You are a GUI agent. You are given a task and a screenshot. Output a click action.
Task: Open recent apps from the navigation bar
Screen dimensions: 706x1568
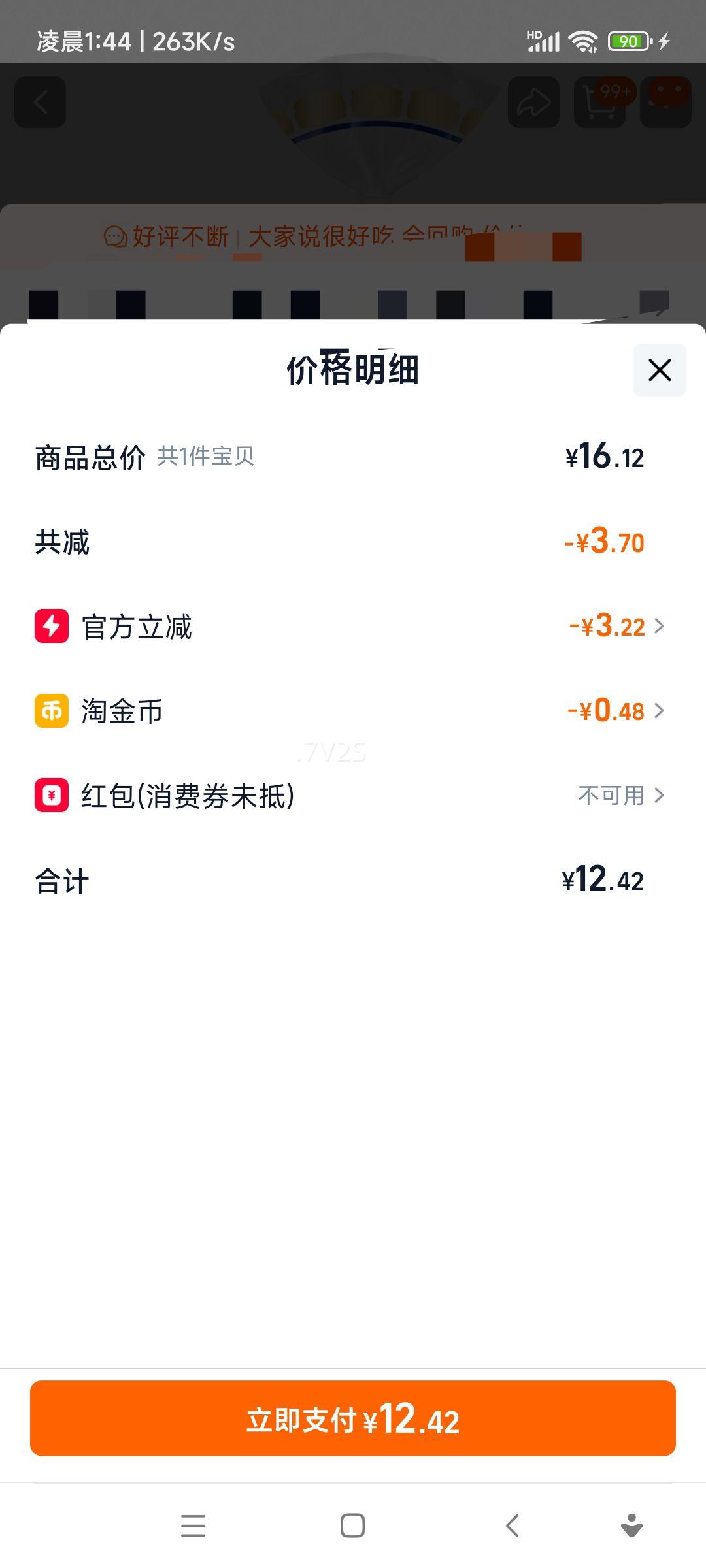[x=193, y=1526]
